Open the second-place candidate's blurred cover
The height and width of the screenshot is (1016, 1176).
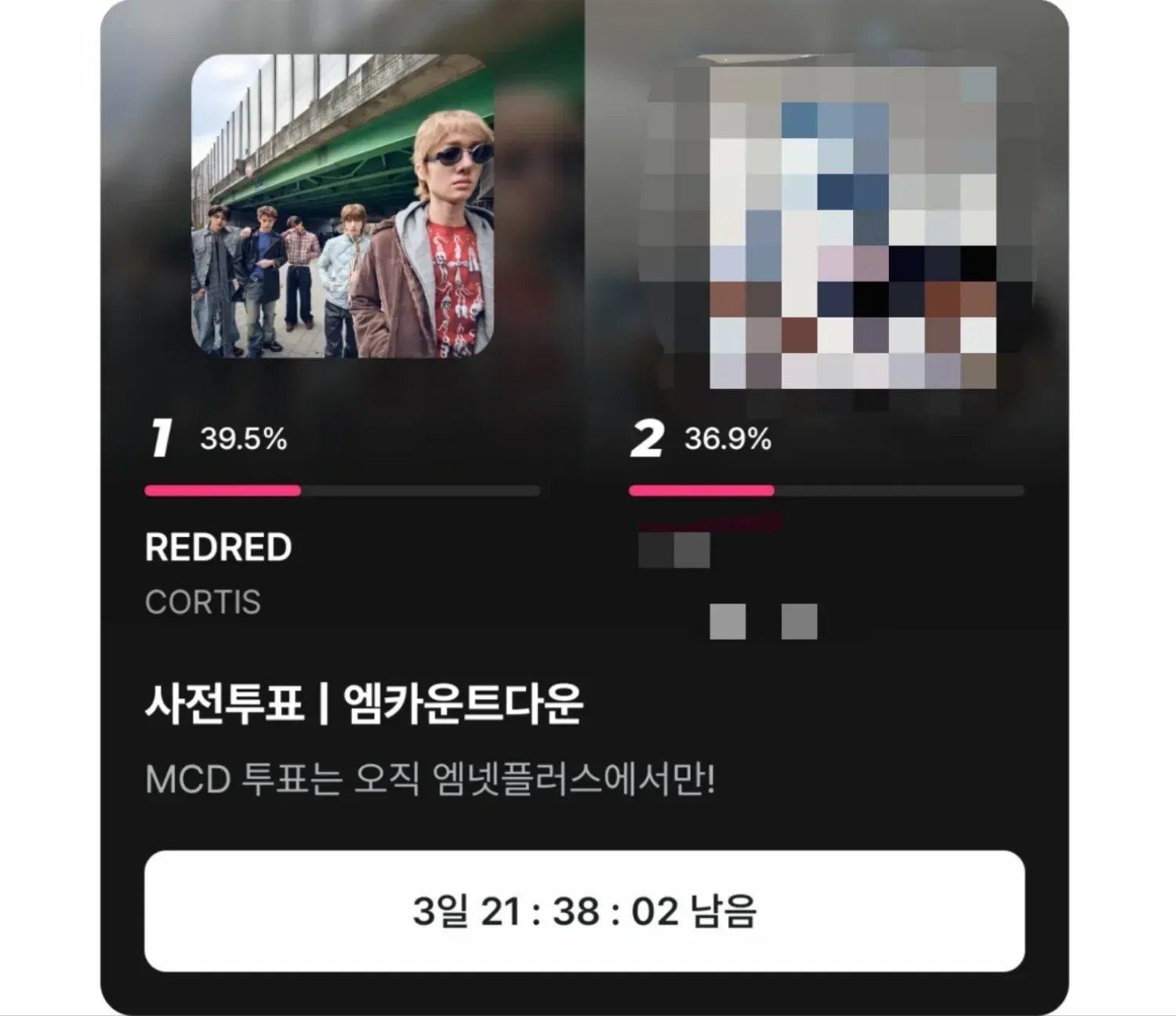point(852,227)
